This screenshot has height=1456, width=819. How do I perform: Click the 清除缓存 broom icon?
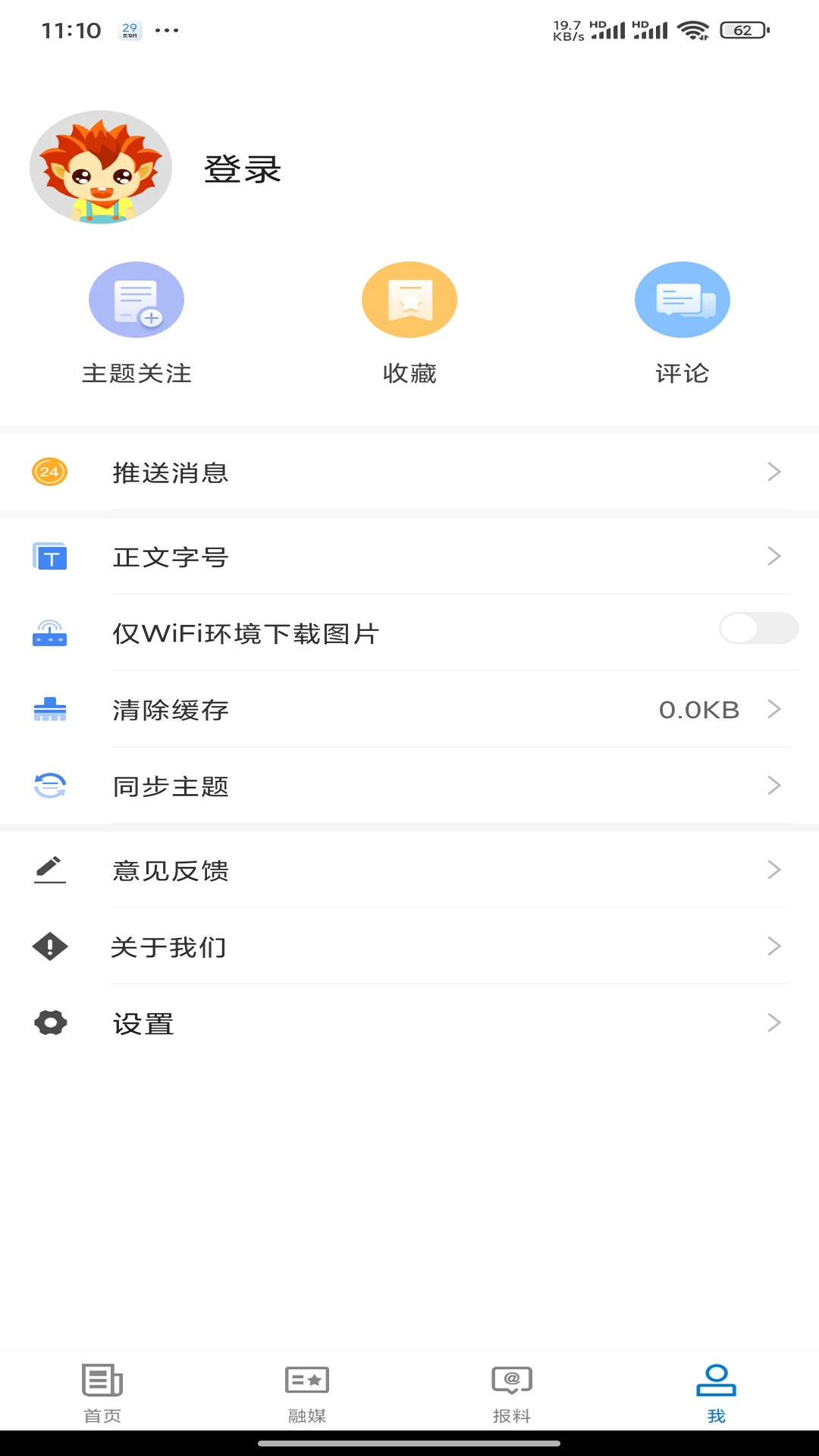point(49,710)
